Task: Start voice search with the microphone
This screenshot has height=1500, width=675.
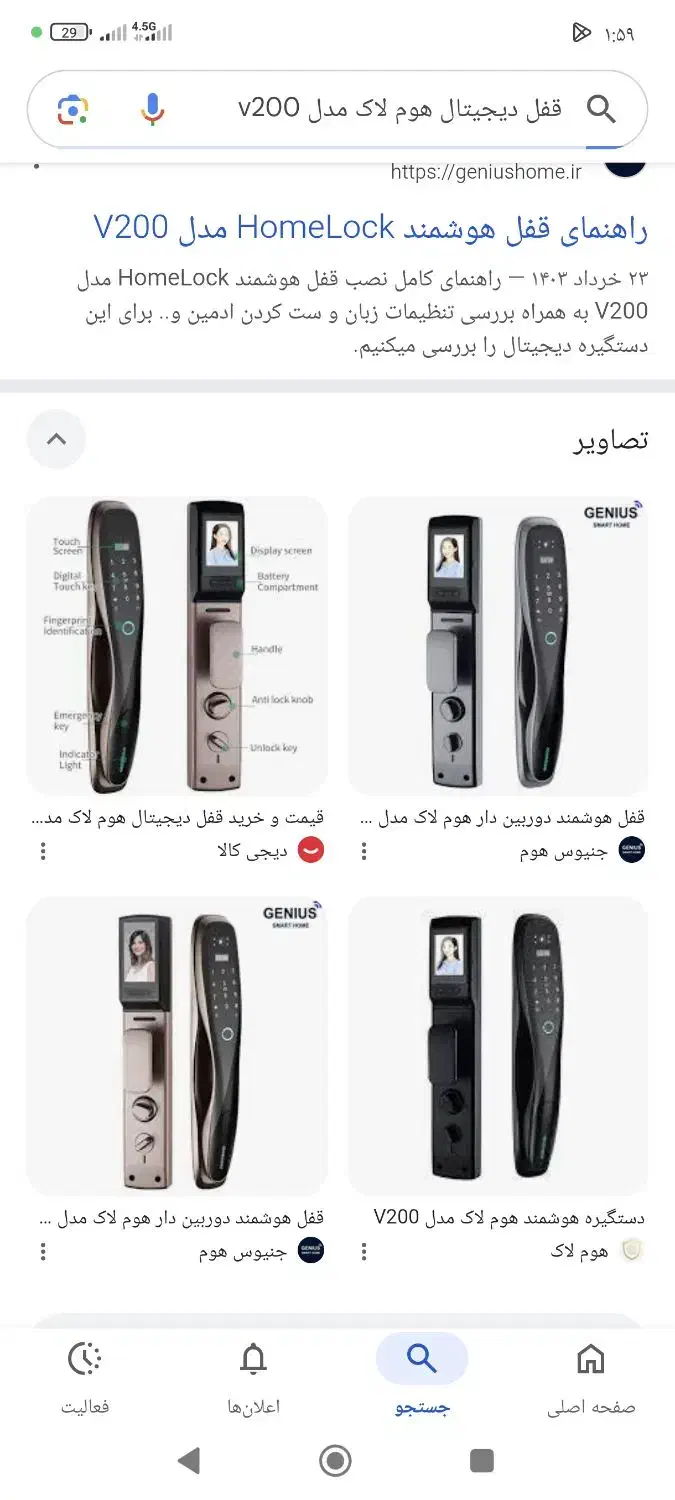Action: pos(152,109)
